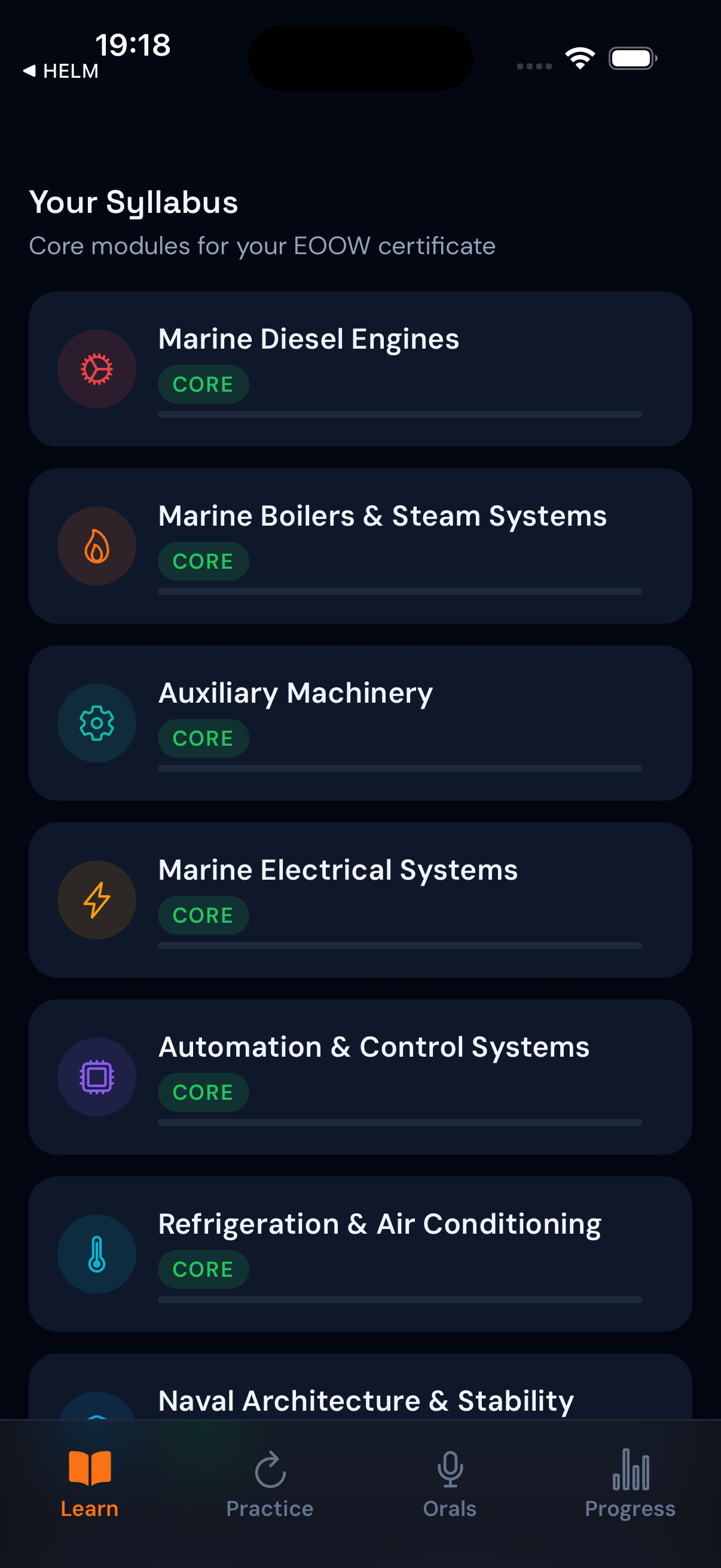Return to the HELM app
This screenshot has width=721, height=1568.
coord(61,71)
